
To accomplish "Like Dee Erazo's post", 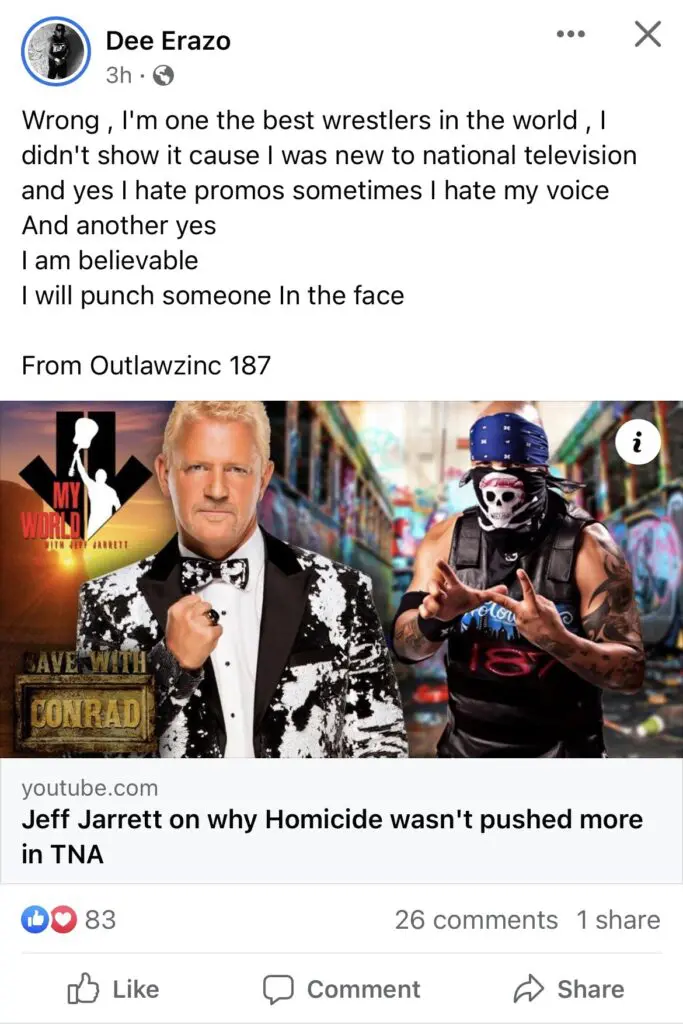I will point(113,989).
